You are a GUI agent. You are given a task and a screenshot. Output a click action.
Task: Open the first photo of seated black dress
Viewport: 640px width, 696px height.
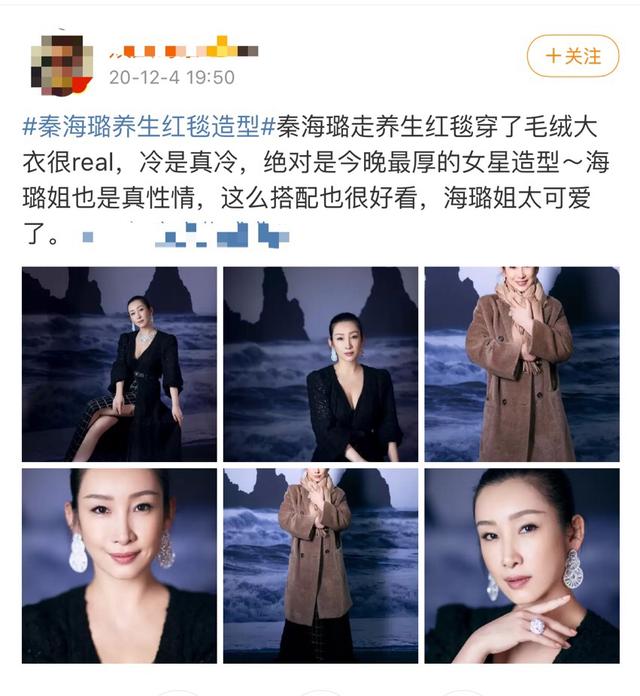coord(119,364)
